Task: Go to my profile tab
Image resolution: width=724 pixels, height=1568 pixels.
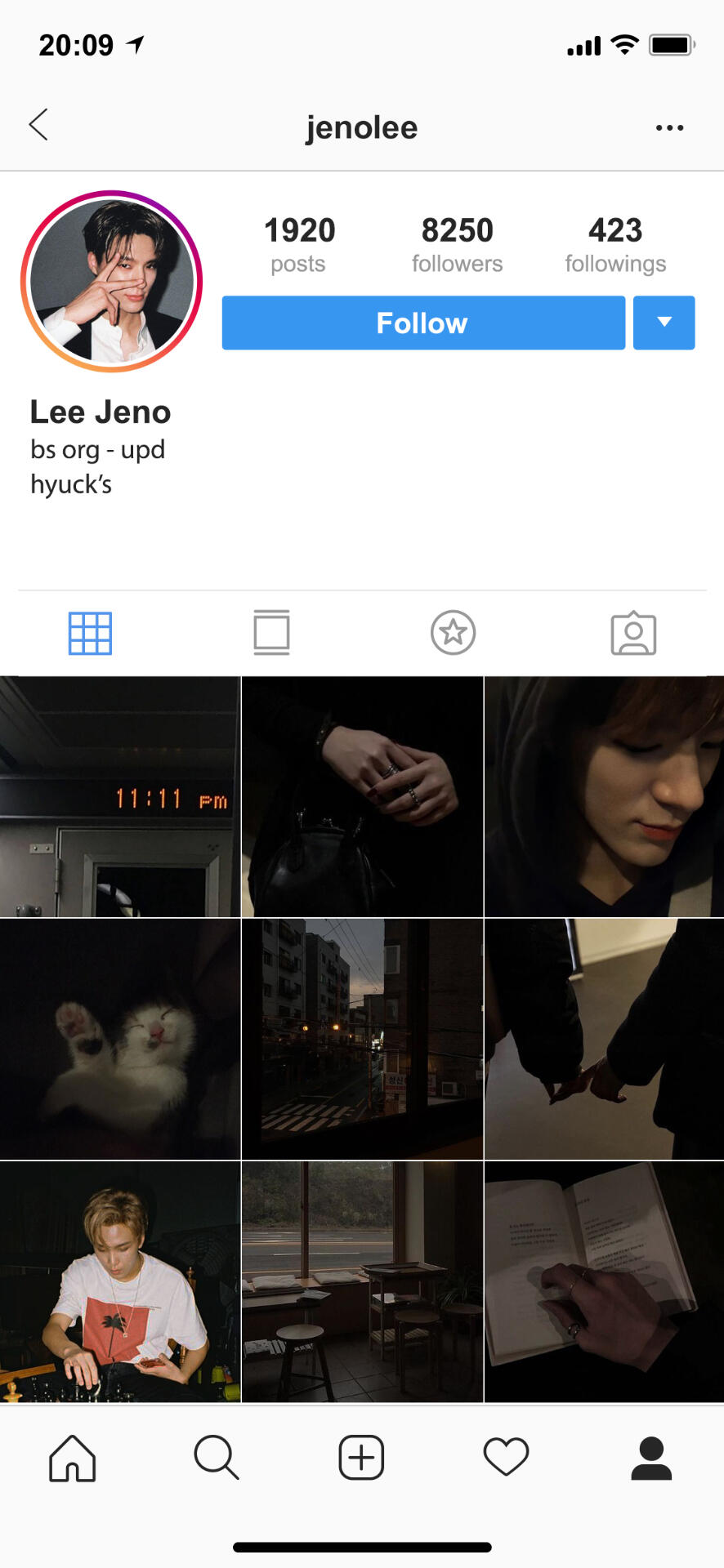Action: [651, 1458]
